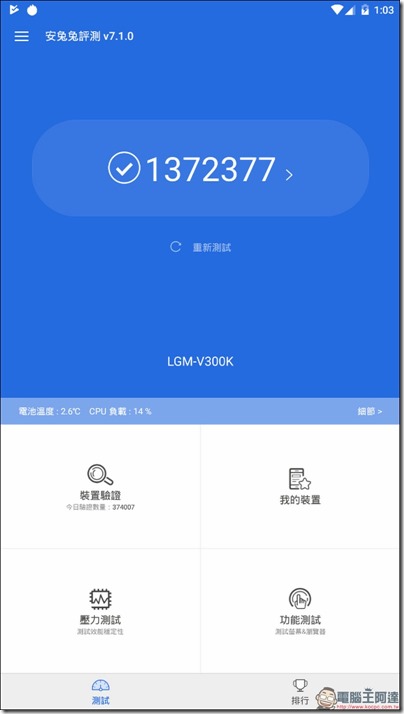Tap 重新測試 to rerun the benchmark
Viewport: 404px width, 714px height.
(201, 247)
